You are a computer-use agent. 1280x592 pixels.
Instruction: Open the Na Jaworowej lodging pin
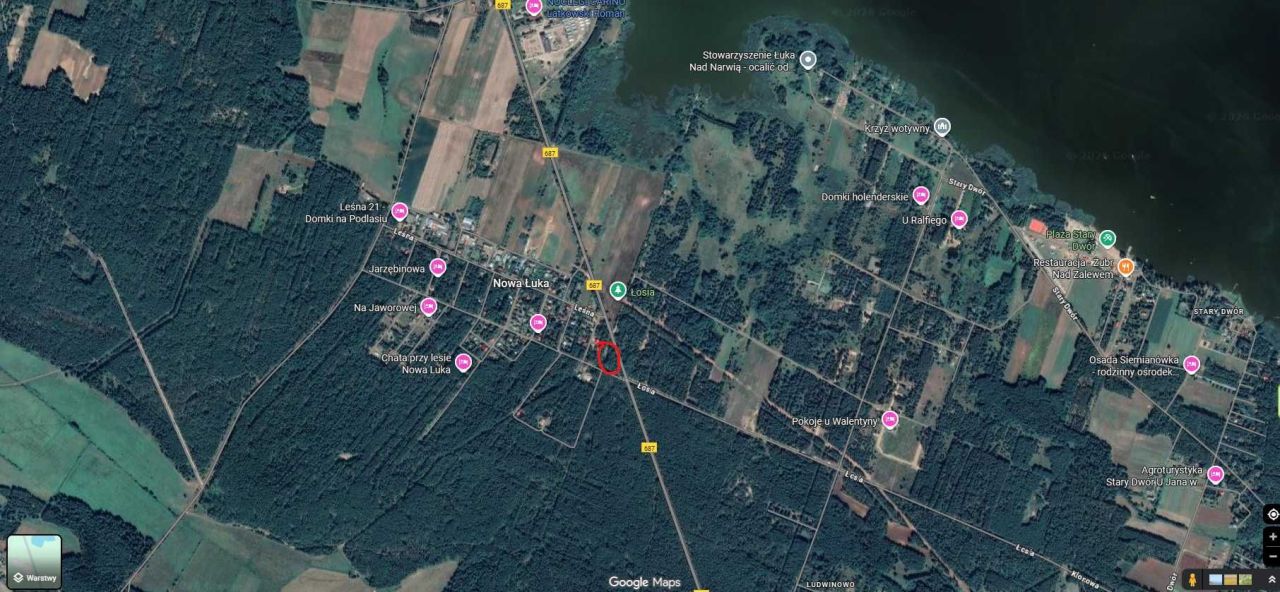428,306
